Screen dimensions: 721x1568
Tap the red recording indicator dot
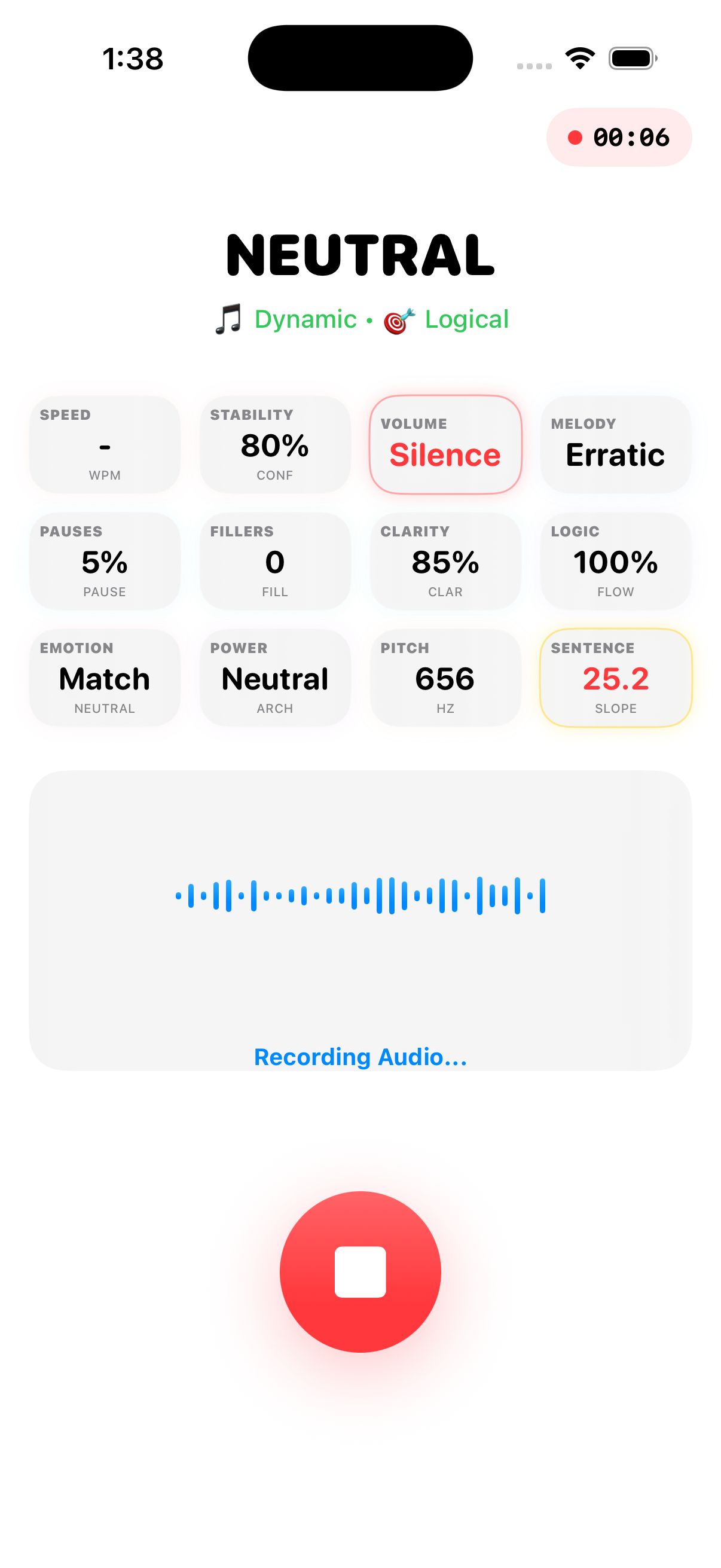tap(575, 138)
